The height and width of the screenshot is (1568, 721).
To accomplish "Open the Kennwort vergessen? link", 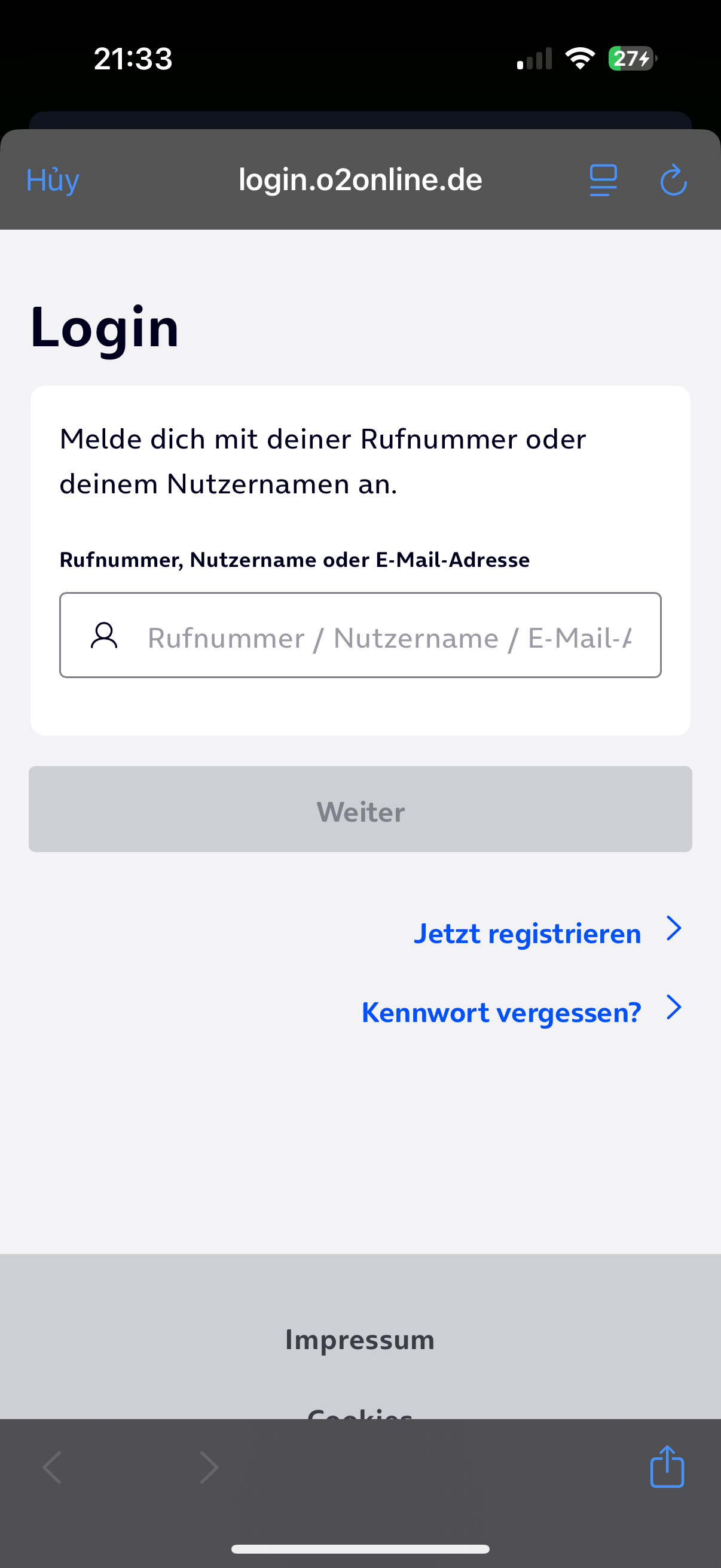I will click(x=522, y=1012).
